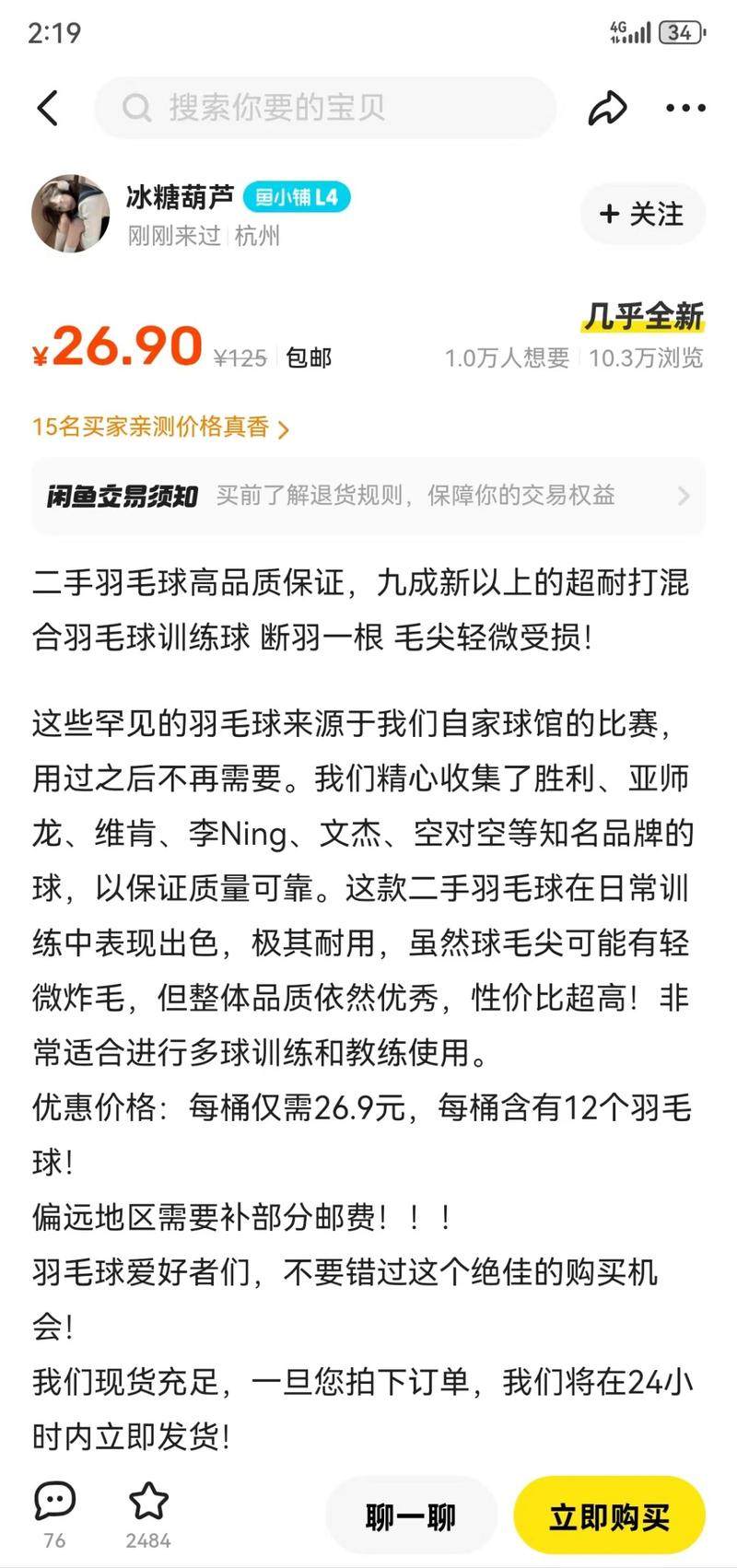The image size is (737, 1568).
Task: Open the three-dot overflow menu
Action: [x=685, y=108]
